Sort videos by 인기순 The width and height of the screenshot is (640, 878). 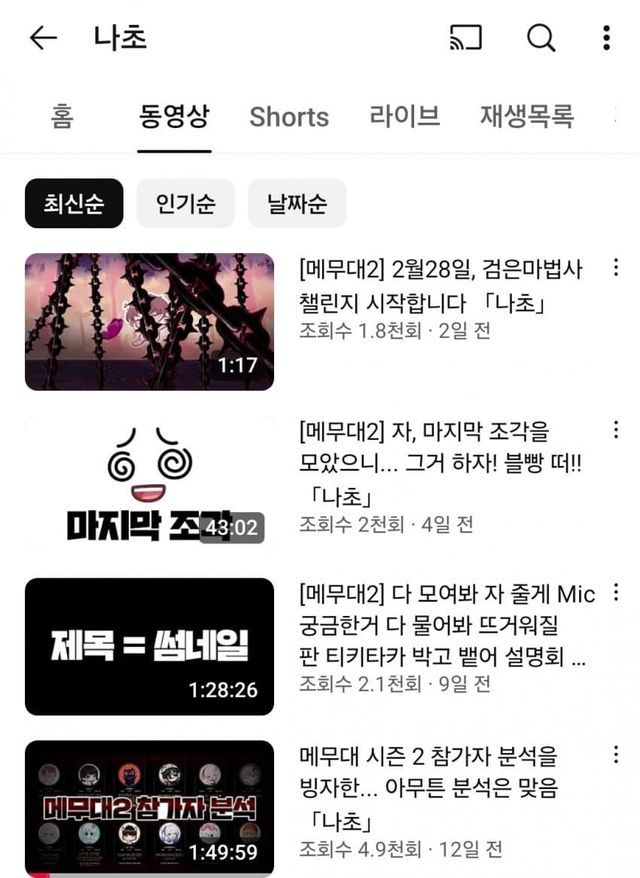pos(186,204)
